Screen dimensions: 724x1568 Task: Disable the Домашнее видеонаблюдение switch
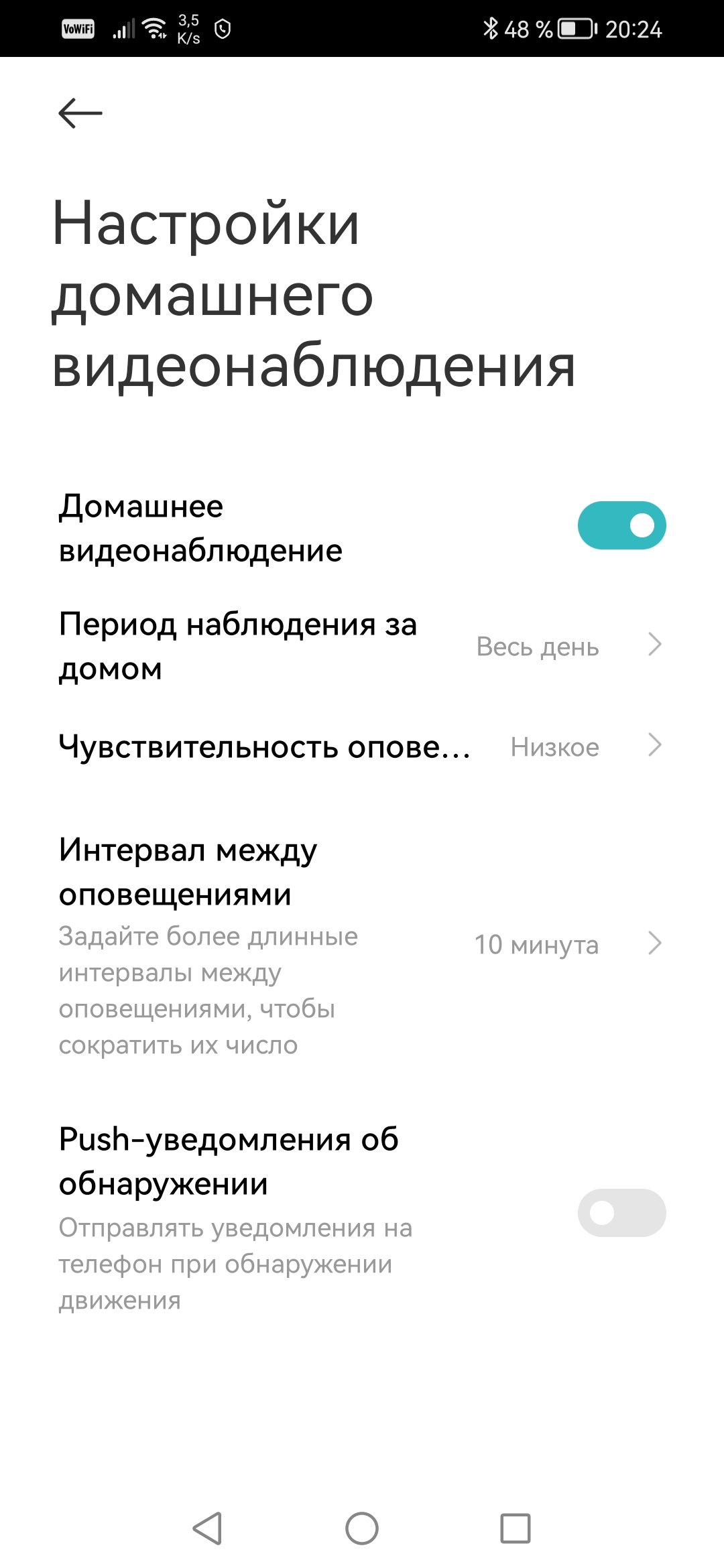coord(621,525)
